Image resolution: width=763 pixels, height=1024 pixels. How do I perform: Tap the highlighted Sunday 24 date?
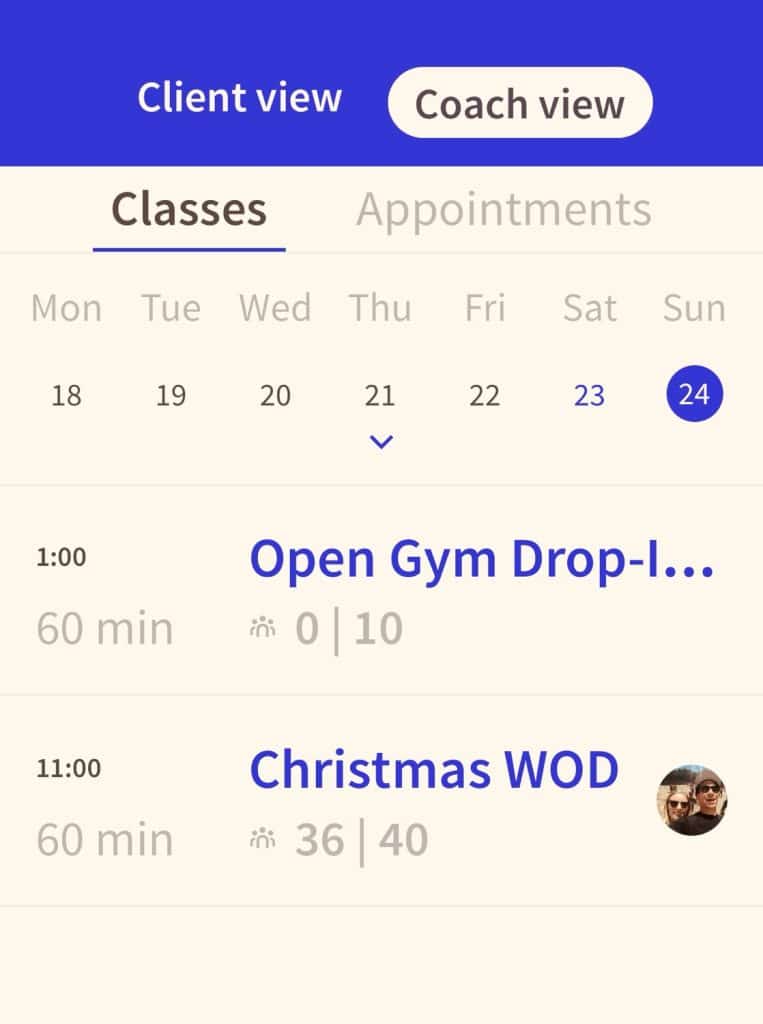point(694,394)
